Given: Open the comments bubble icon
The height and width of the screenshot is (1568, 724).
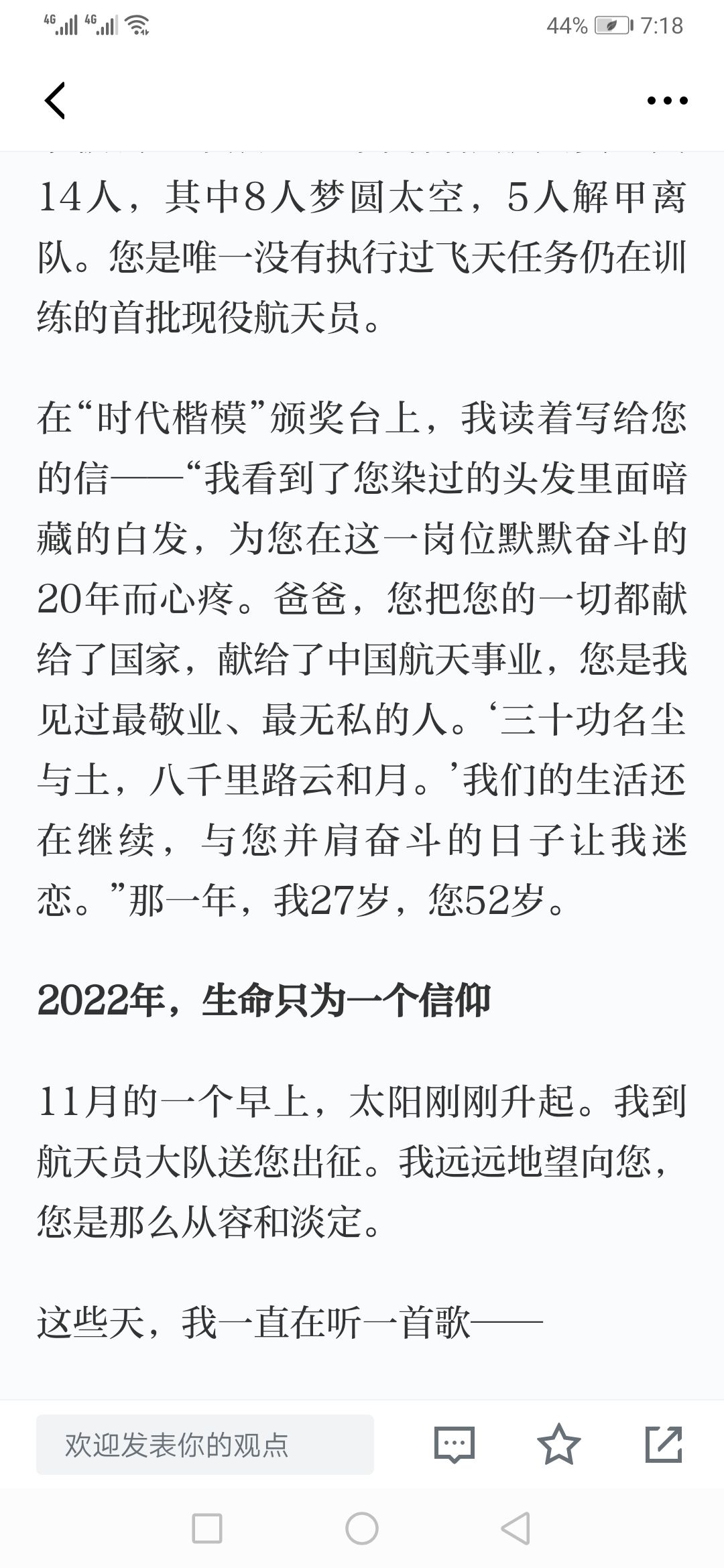Looking at the screenshot, I should tap(455, 1445).
